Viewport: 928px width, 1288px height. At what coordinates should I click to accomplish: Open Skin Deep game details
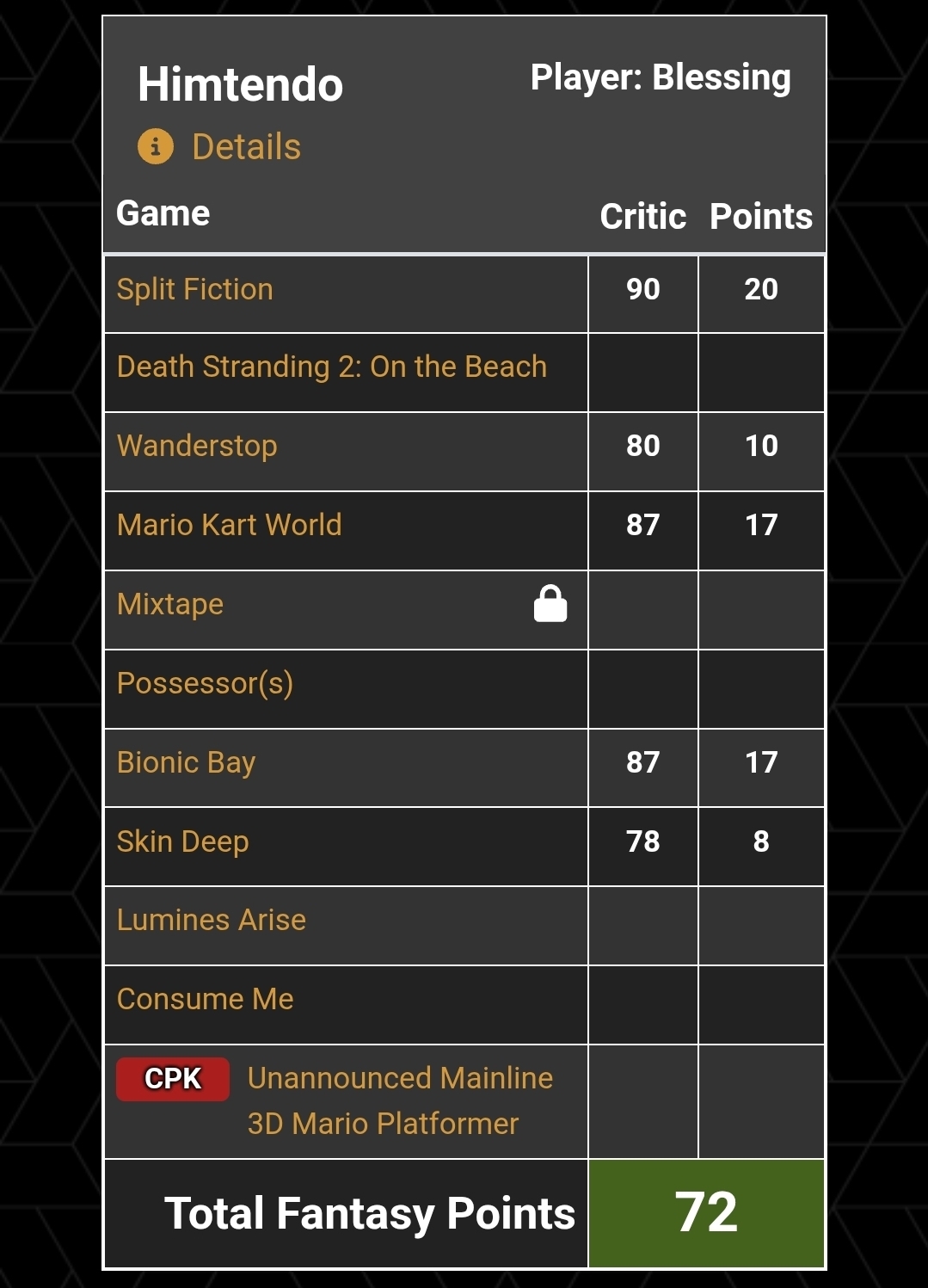(x=182, y=841)
